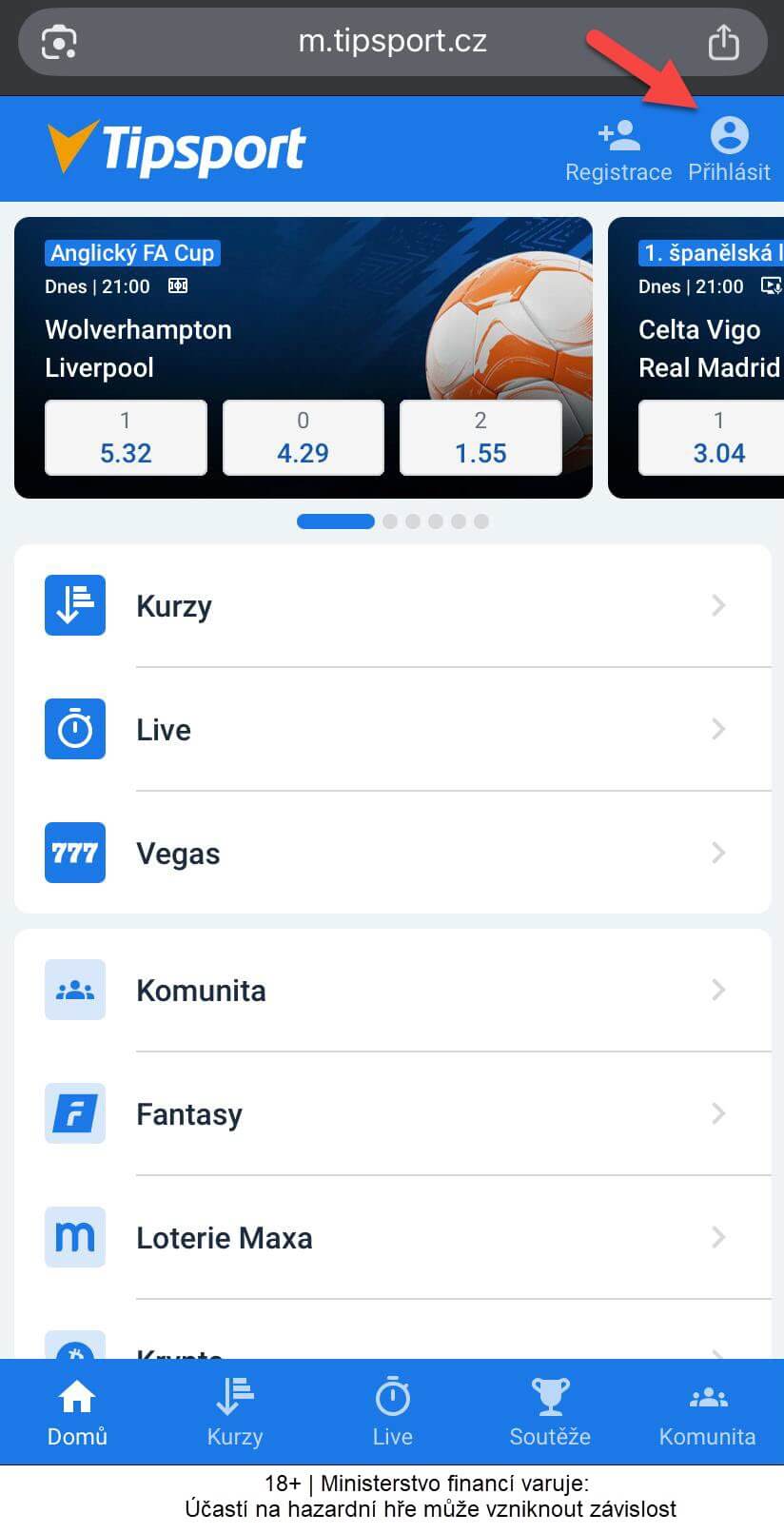Open Komunita via the people icon

click(x=75, y=990)
